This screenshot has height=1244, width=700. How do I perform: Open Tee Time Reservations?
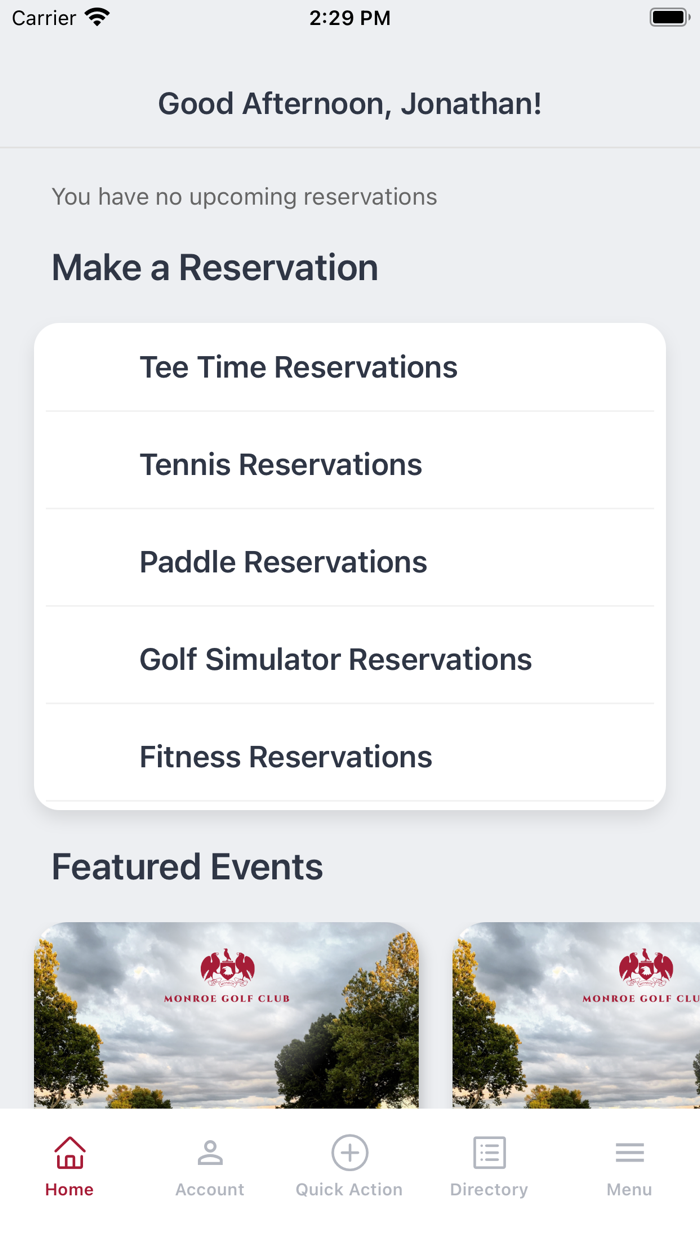[x=350, y=367]
